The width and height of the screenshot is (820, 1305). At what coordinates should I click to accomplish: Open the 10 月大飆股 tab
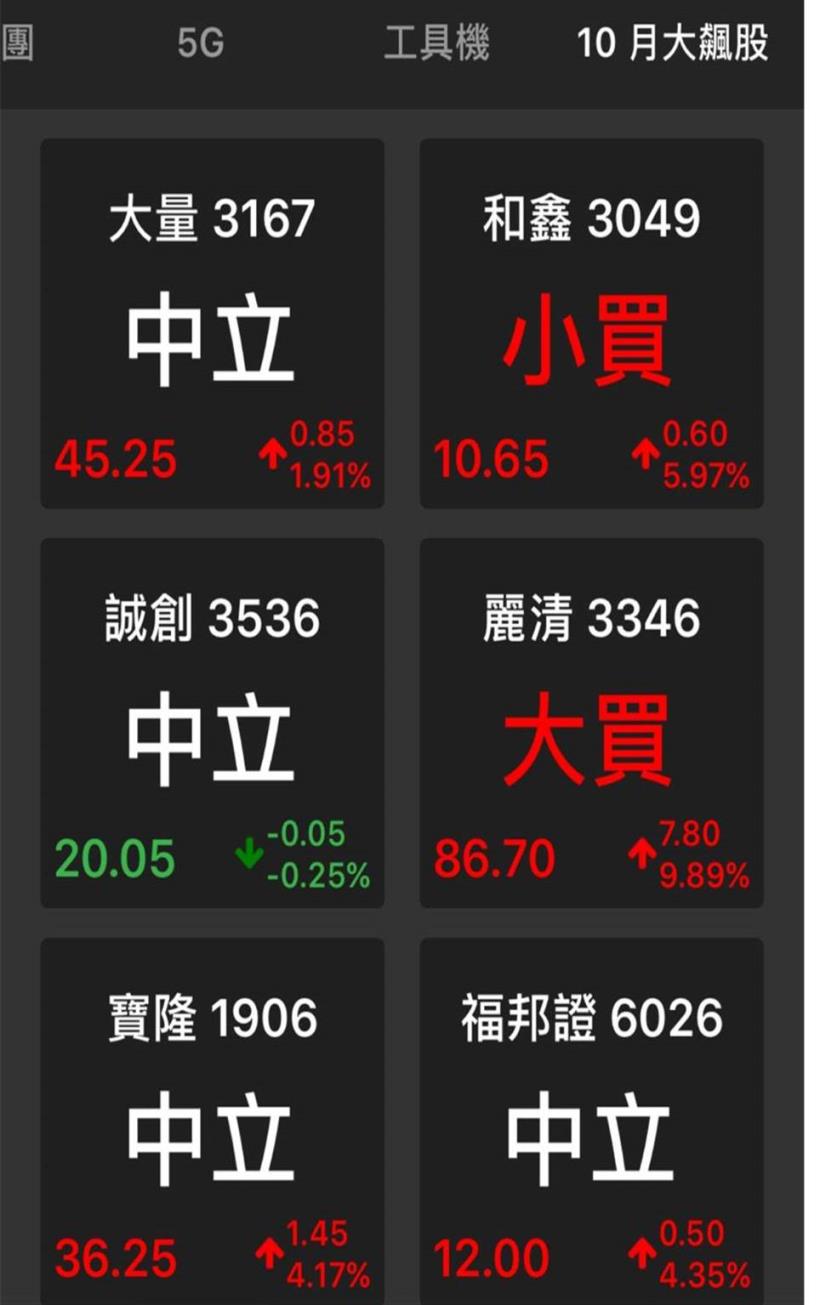point(672,44)
